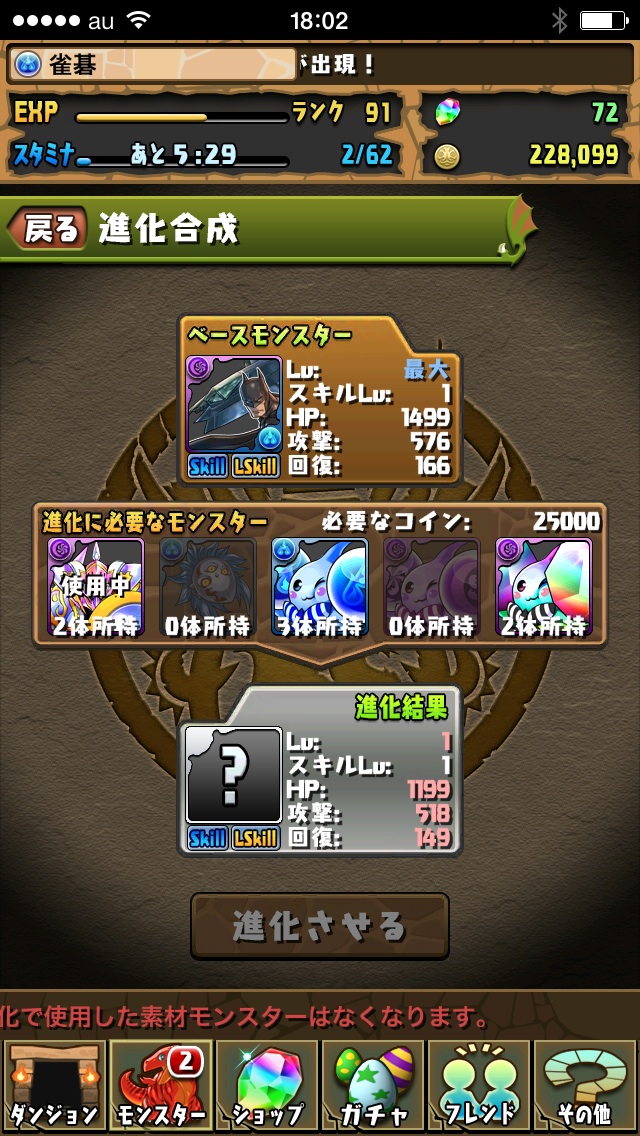View the evolution result question-mark thumbnail
The height and width of the screenshot is (1136, 640).
(x=234, y=775)
